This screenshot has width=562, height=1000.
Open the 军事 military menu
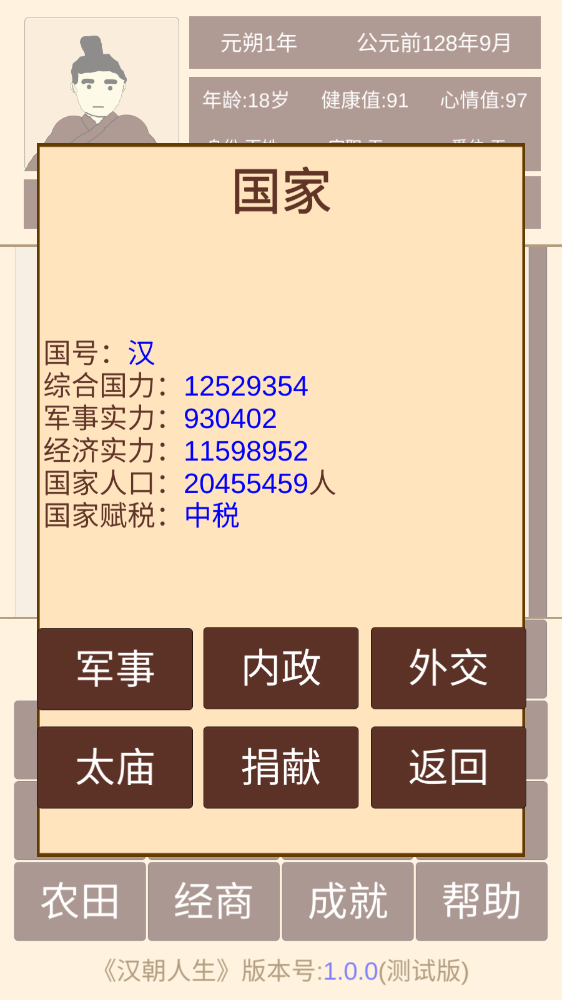115,668
